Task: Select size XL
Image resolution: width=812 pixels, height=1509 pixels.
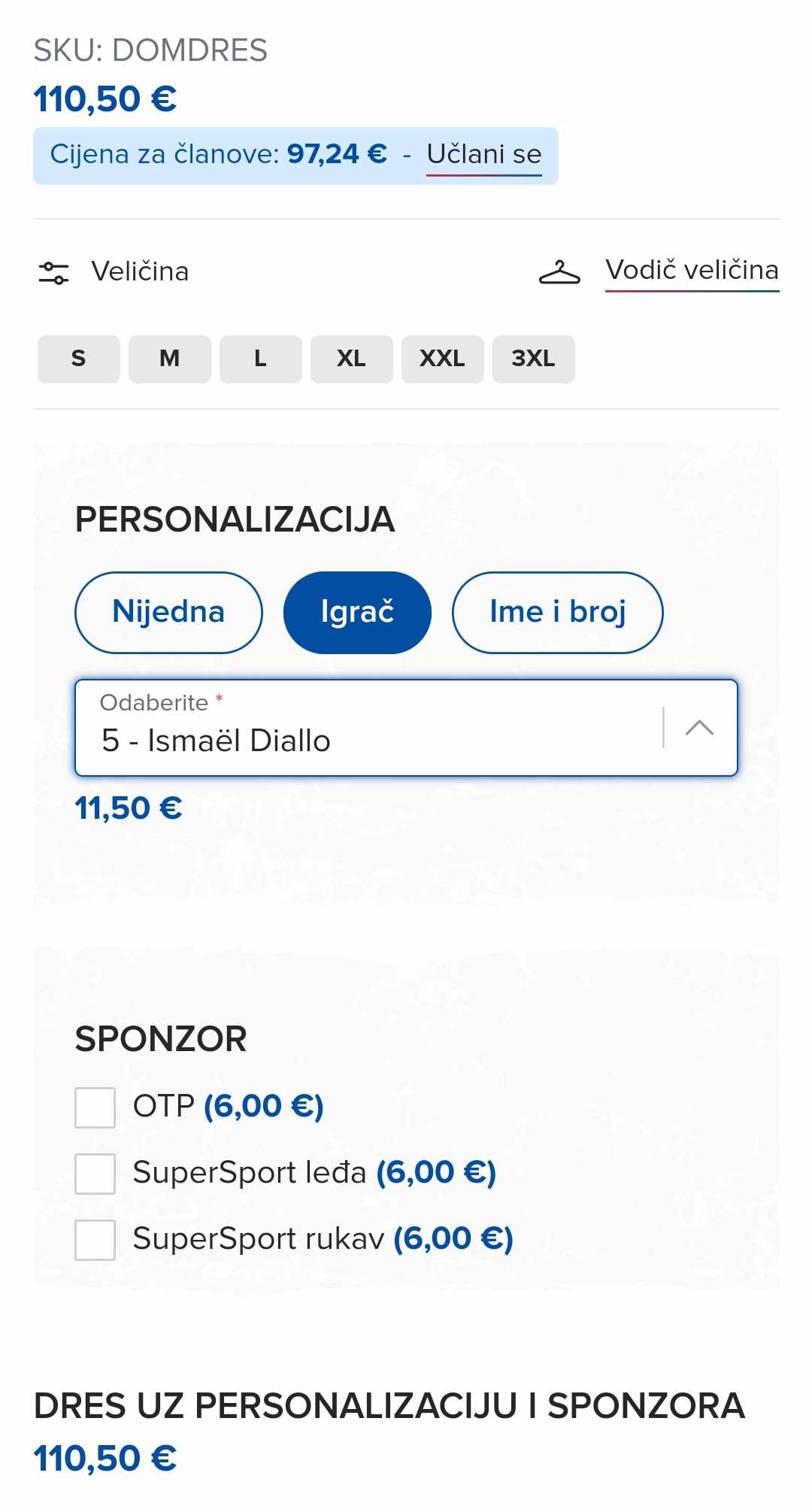Action: (352, 359)
